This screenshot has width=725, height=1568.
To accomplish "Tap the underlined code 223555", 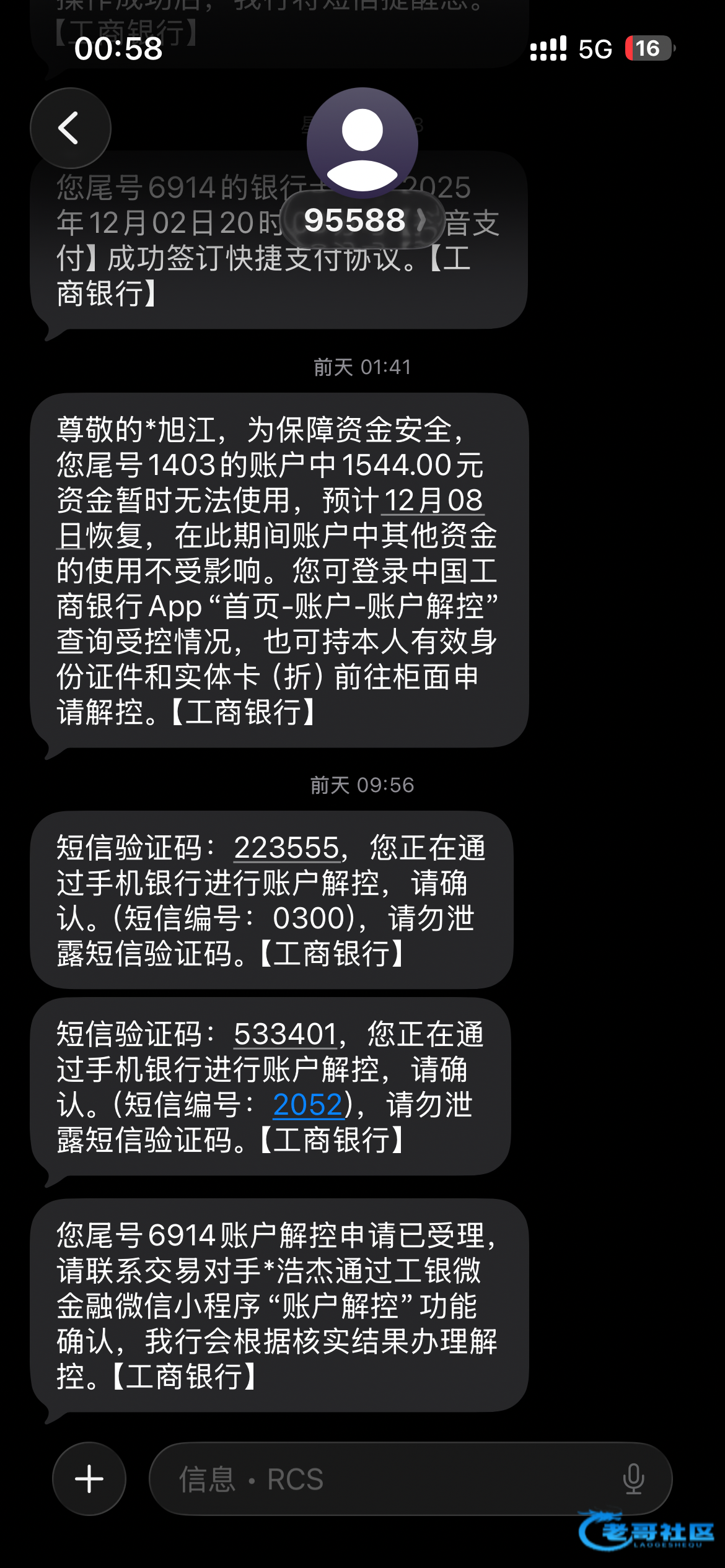I will (x=287, y=848).
